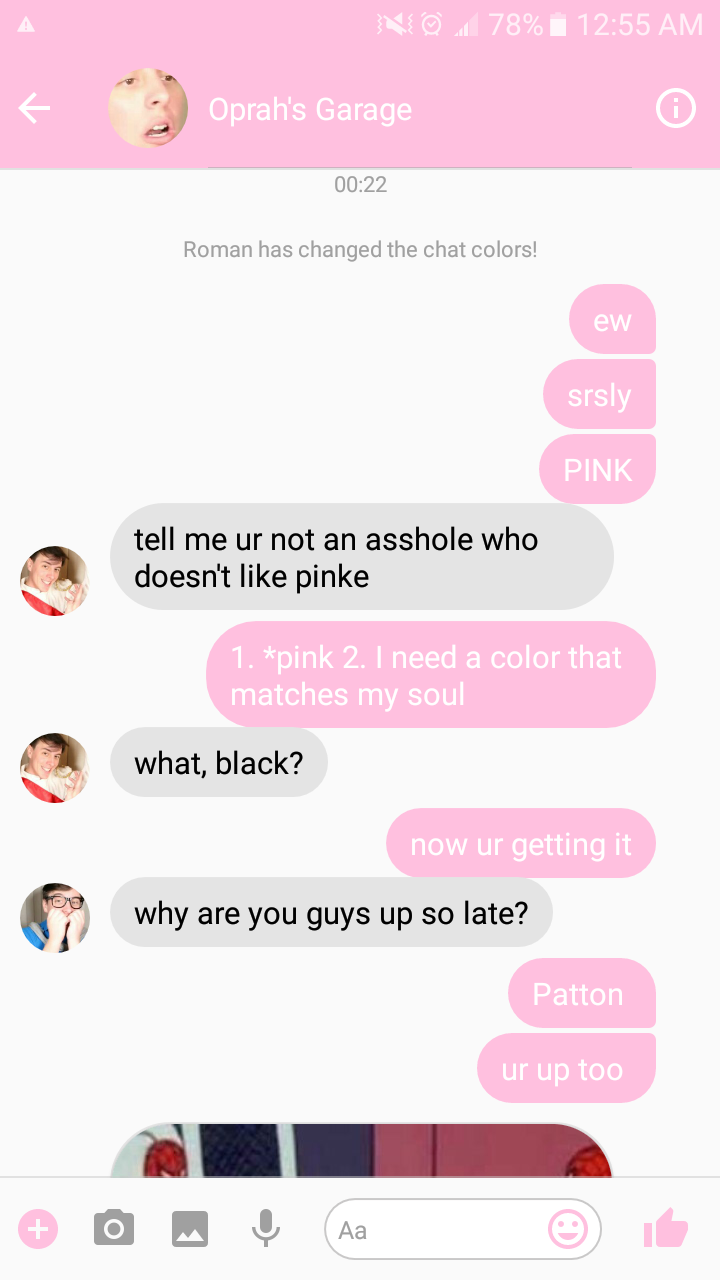
Task: Open the photo gallery picker
Action: pyautogui.click(x=189, y=1229)
